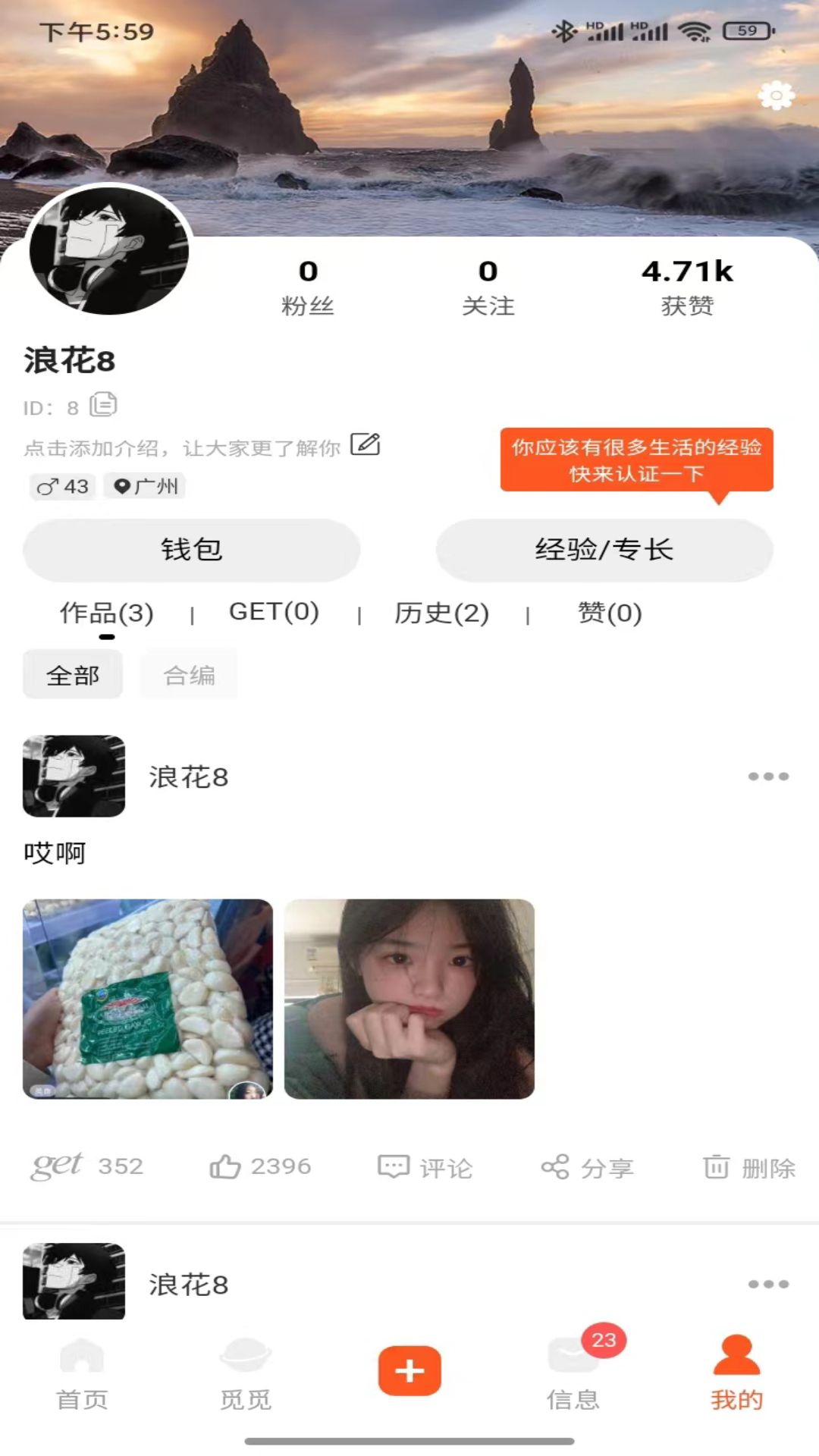The height and width of the screenshot is (1456, 819).
Task: Open 评论 comments on the 哎啊 post
Action: click(425, 1167)
